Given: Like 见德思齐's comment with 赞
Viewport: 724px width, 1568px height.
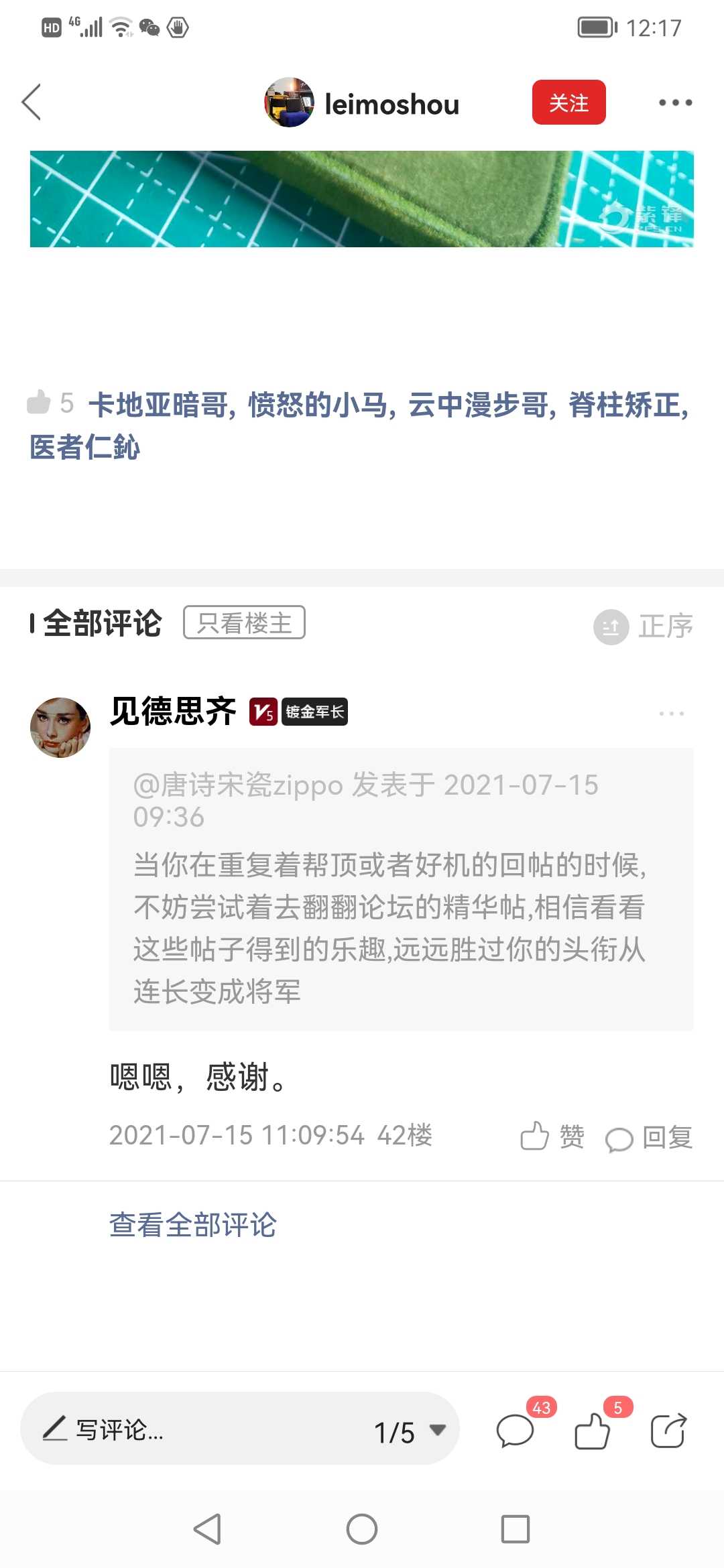Looking at the screenshot, I should 552,1136.
